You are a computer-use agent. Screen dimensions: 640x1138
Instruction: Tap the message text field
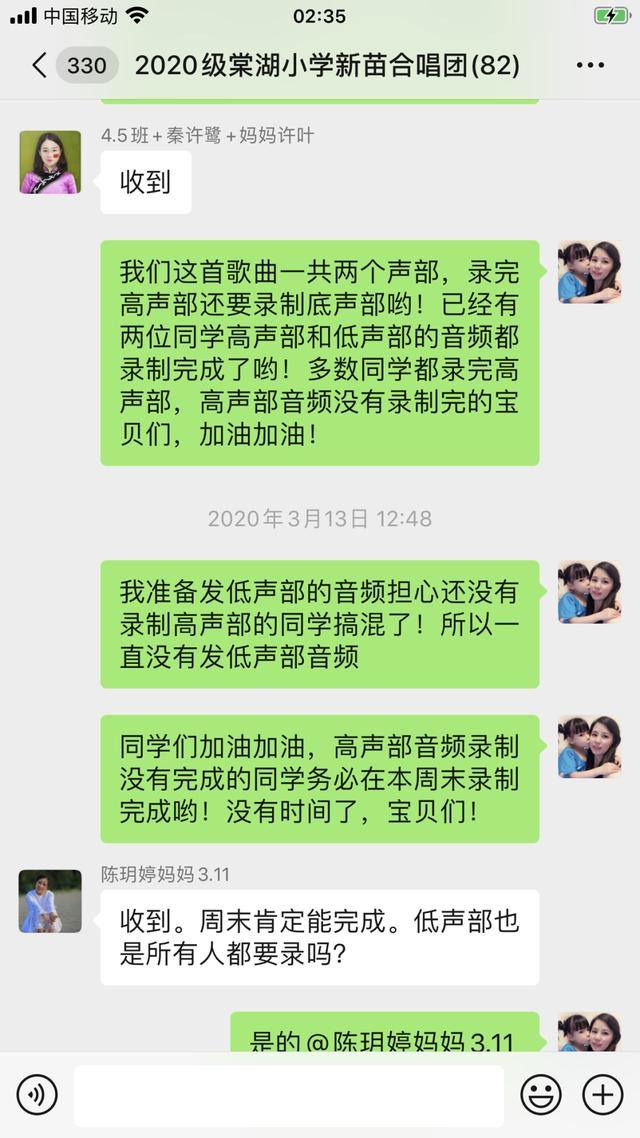pos(289,1095)
